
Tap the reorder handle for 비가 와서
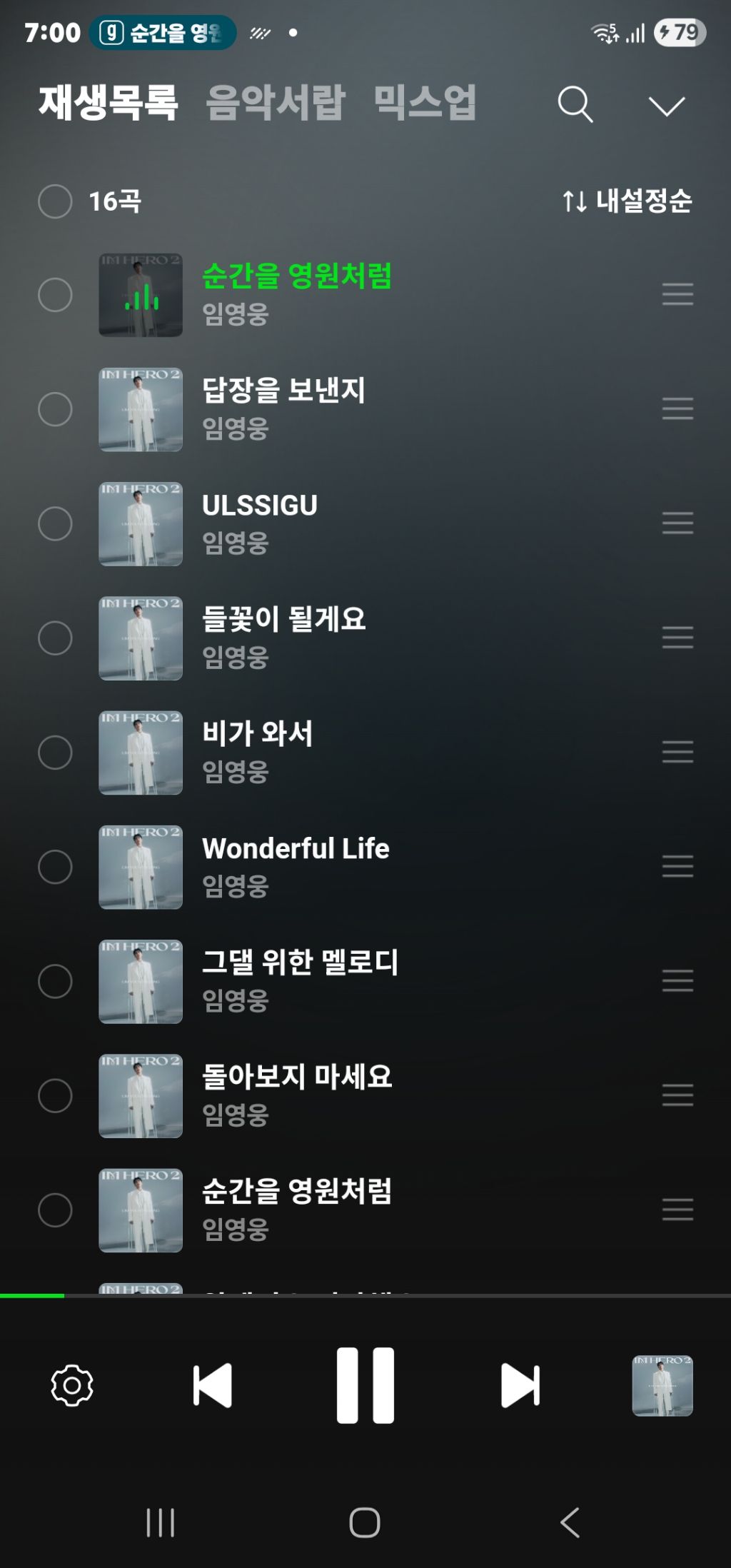pyautogui.click(x=677, y=752)
